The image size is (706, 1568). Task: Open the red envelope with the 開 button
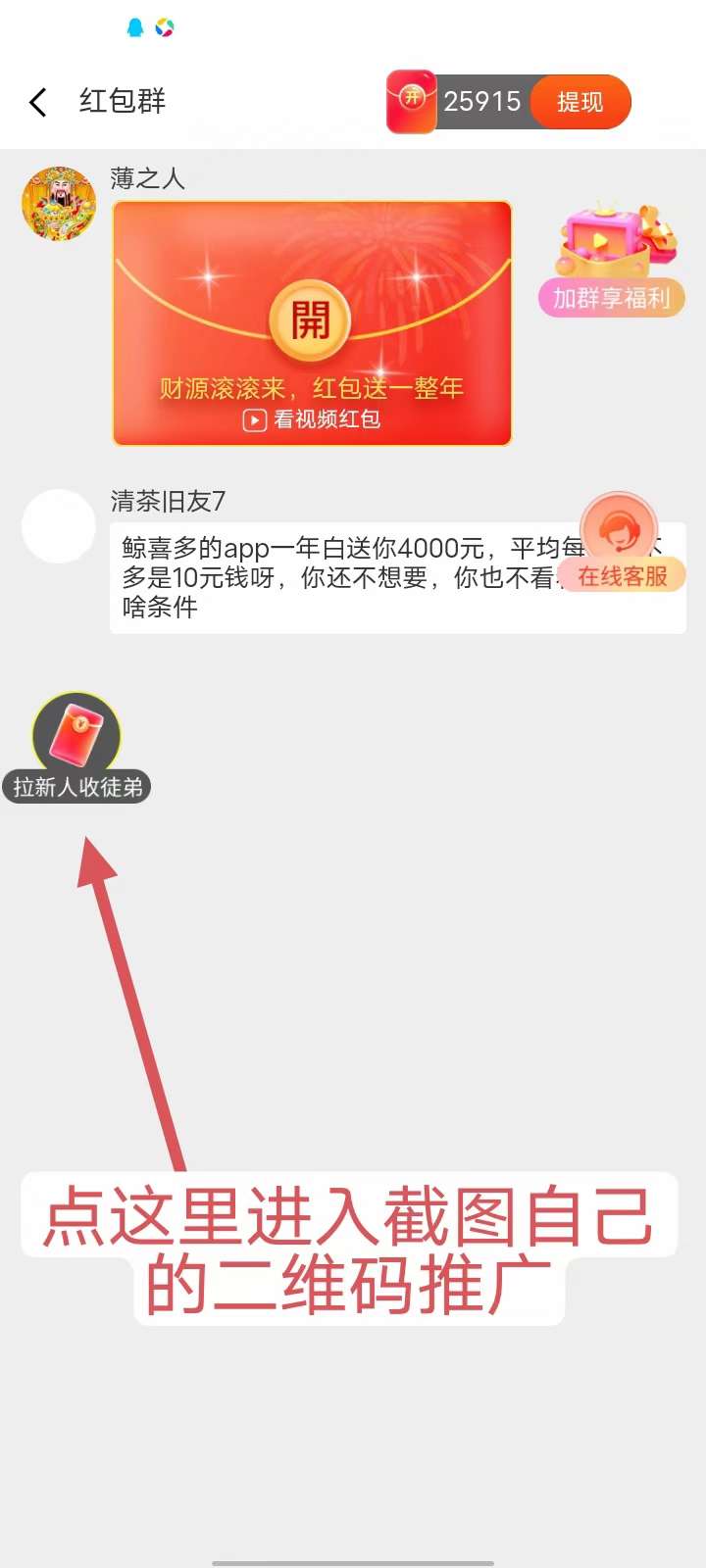tap(310, 319)
